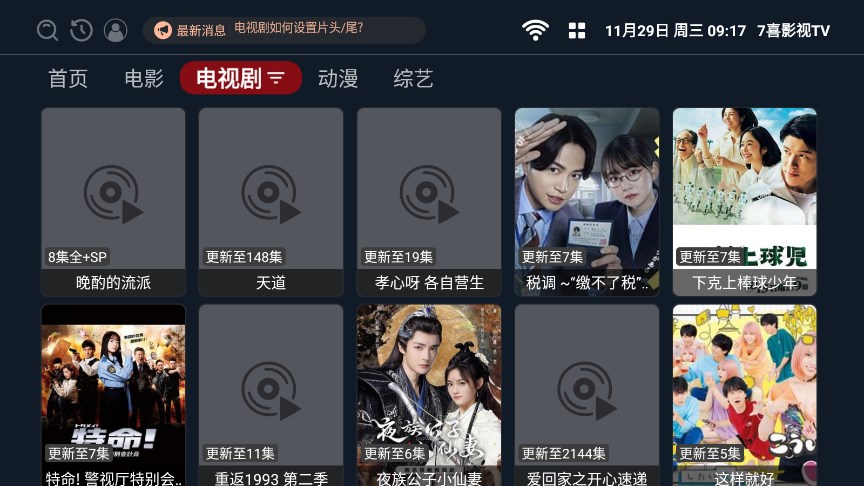The width and height of the screenshot is (864, 486).
Task: Switch to the 动漫 tab
Action: coord(338,78)
